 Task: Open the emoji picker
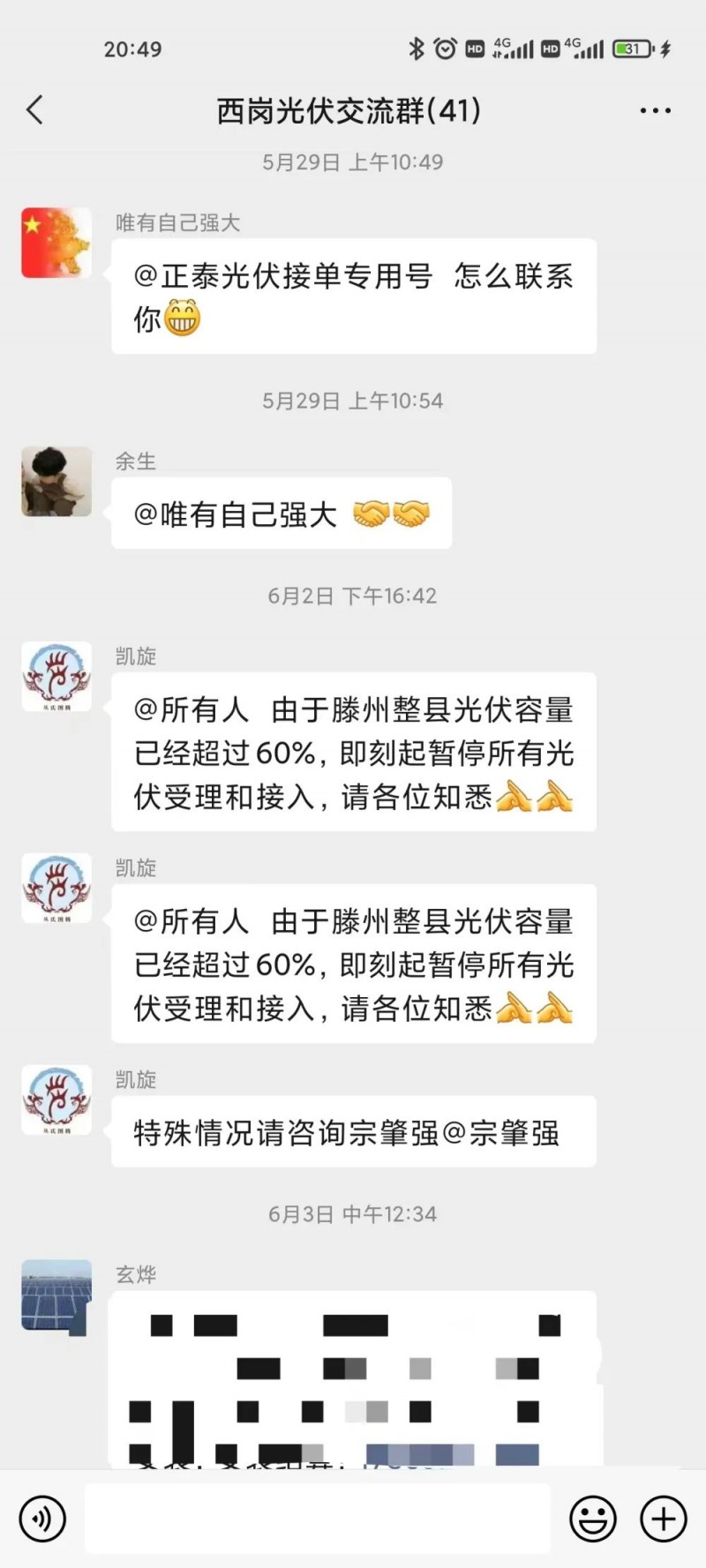(x=593, y=1519)
